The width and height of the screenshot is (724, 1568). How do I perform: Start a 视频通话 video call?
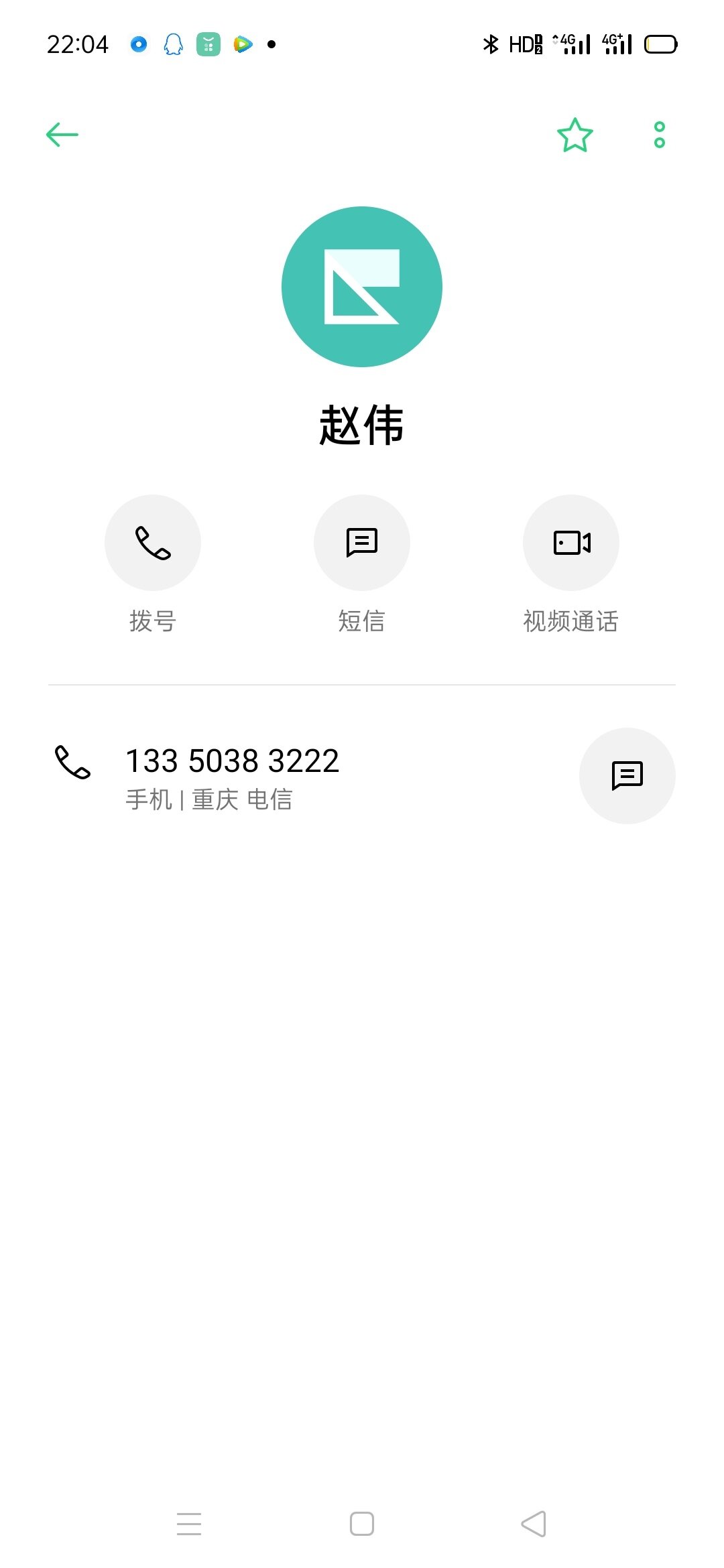point(571,543)
